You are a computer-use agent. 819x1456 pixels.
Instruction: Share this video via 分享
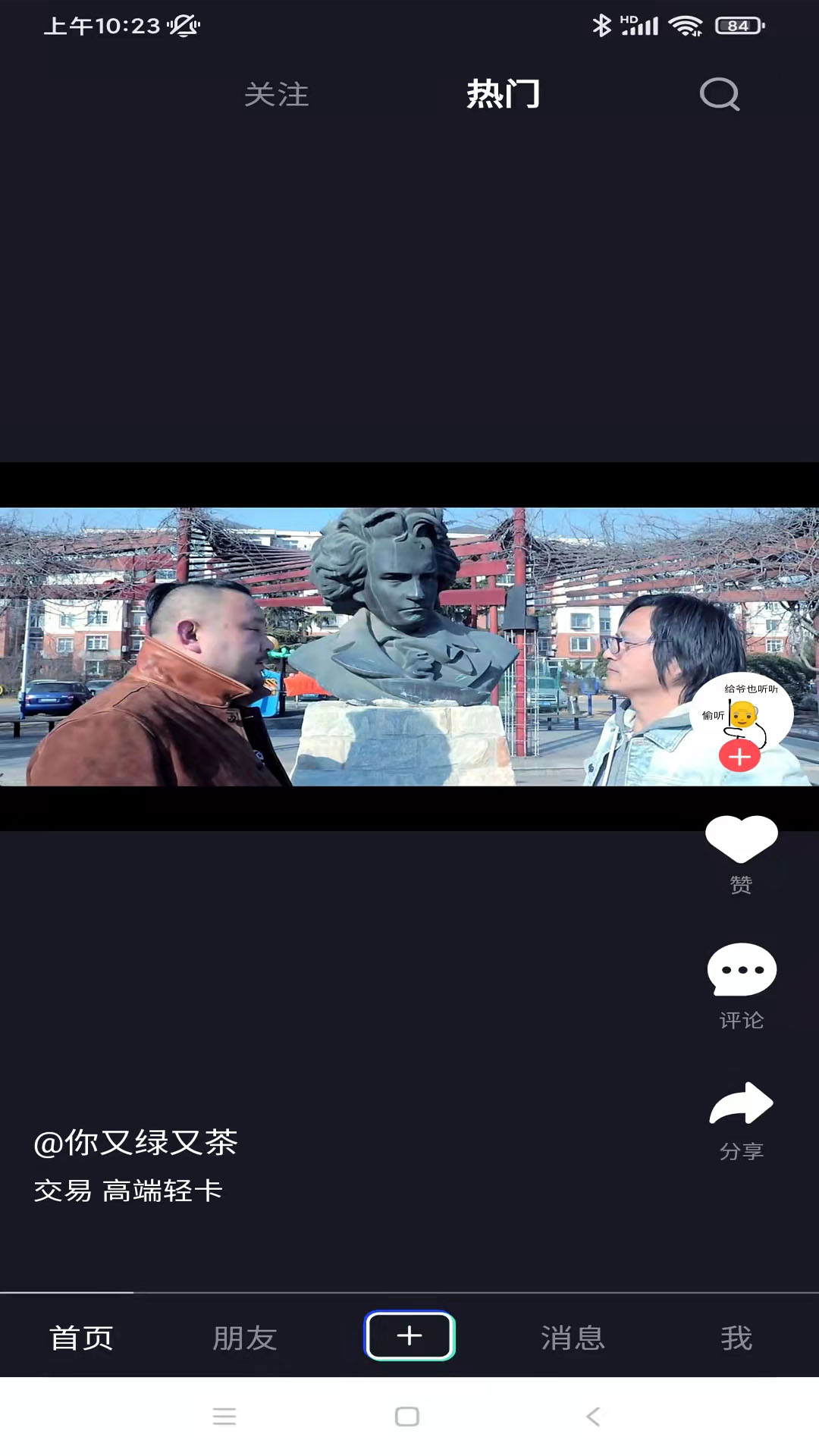[741, 1104]
